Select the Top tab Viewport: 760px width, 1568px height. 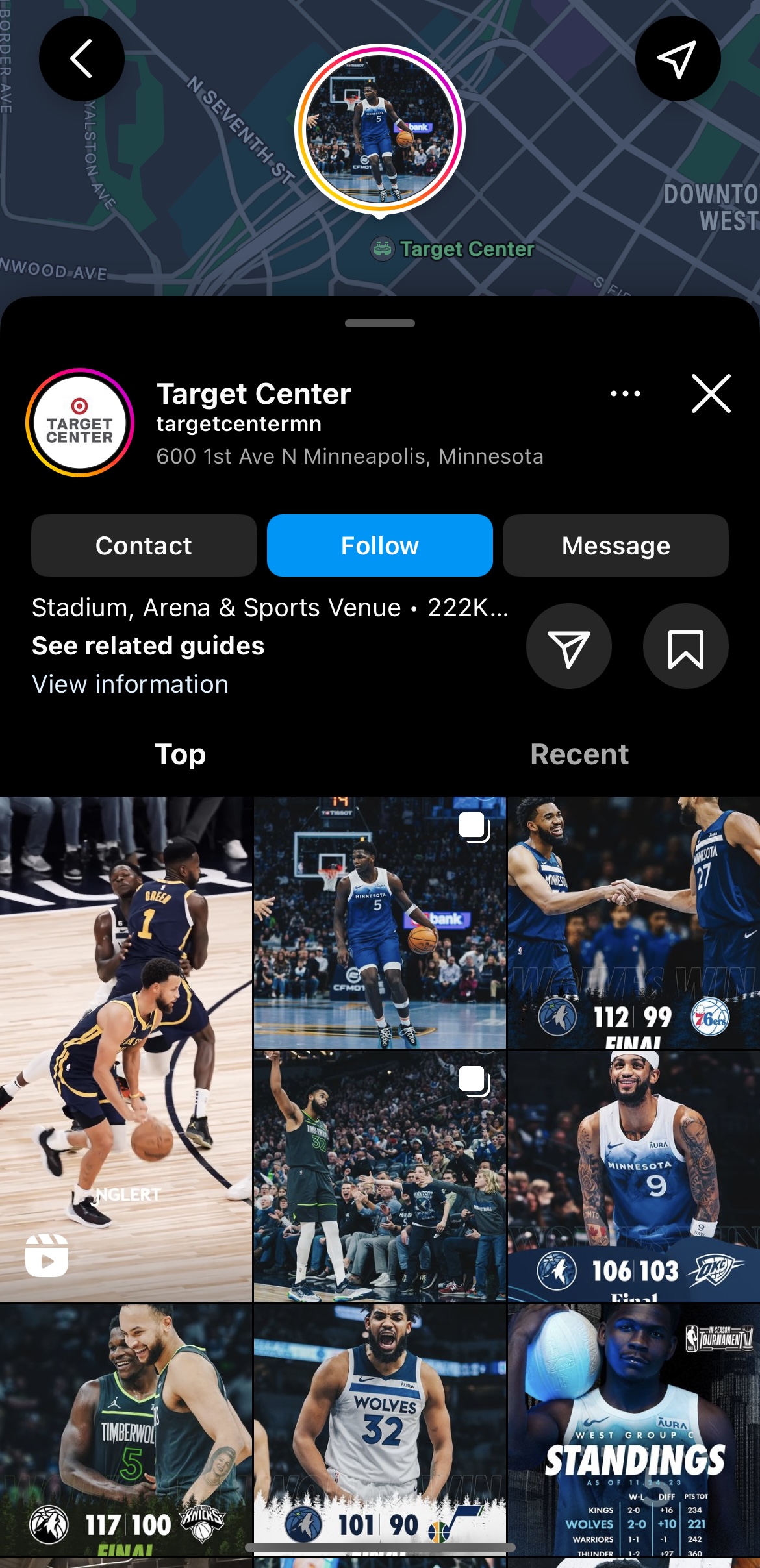tap(181, 754)
